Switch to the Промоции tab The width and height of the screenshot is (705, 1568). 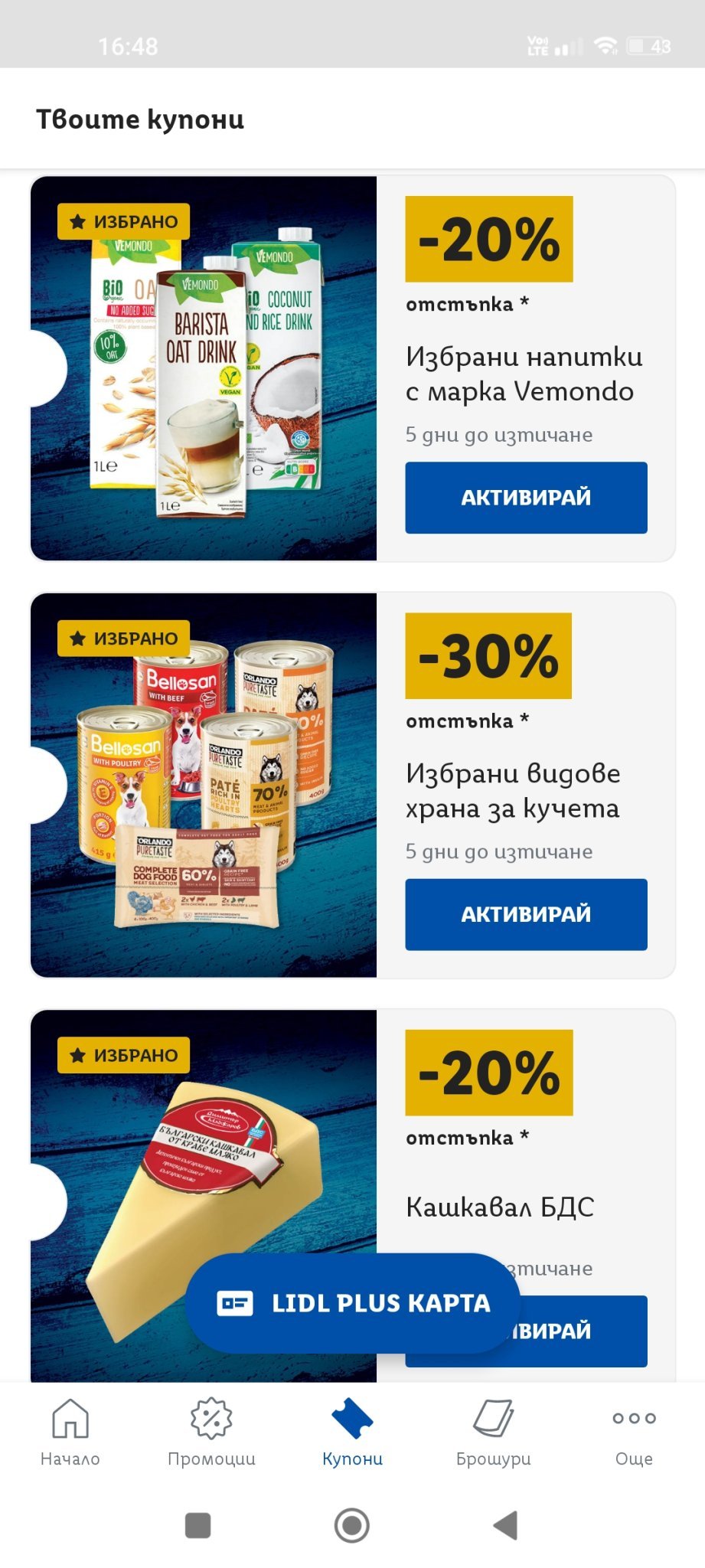pos(211,1432)
